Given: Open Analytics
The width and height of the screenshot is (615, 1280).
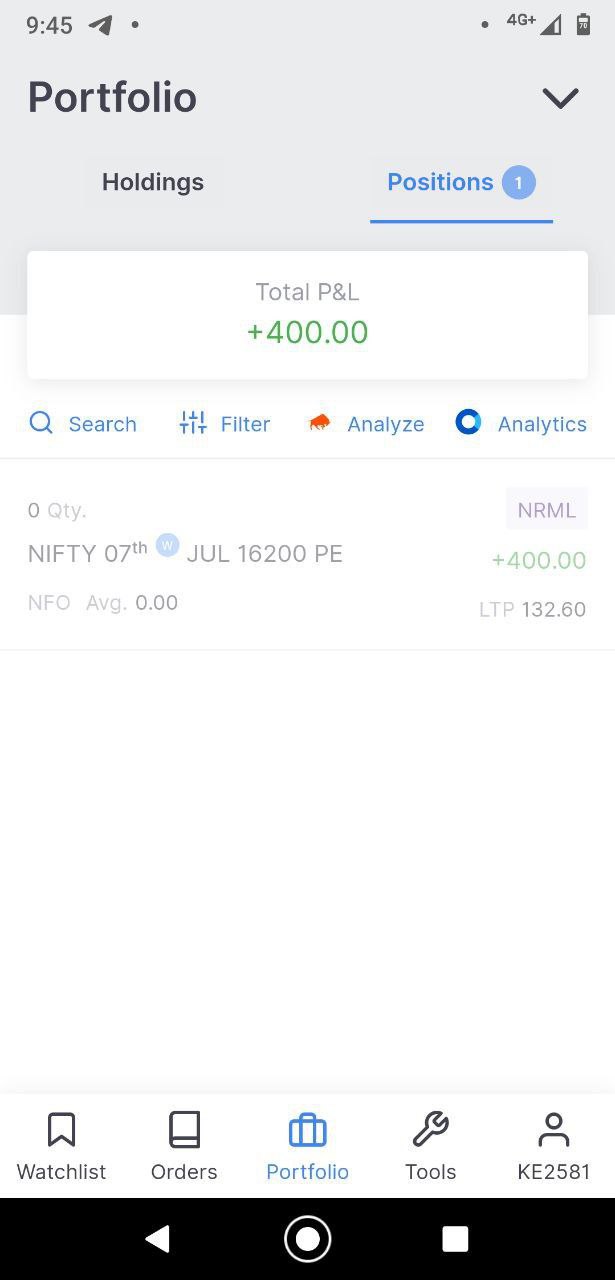Looking at the screenshot, I should [521, 424].
